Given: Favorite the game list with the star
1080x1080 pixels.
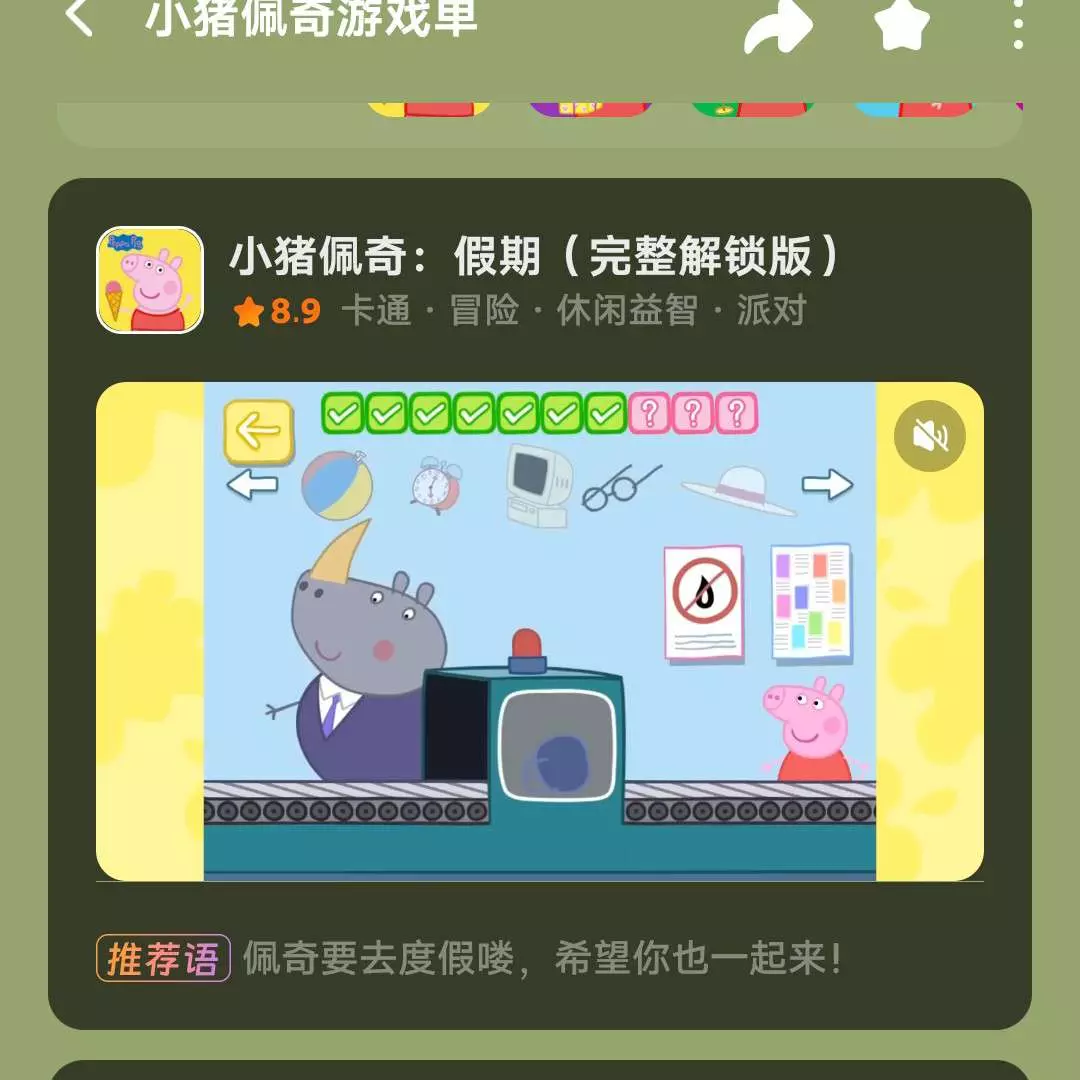Looking at the screenshot, I should [901, 22].
